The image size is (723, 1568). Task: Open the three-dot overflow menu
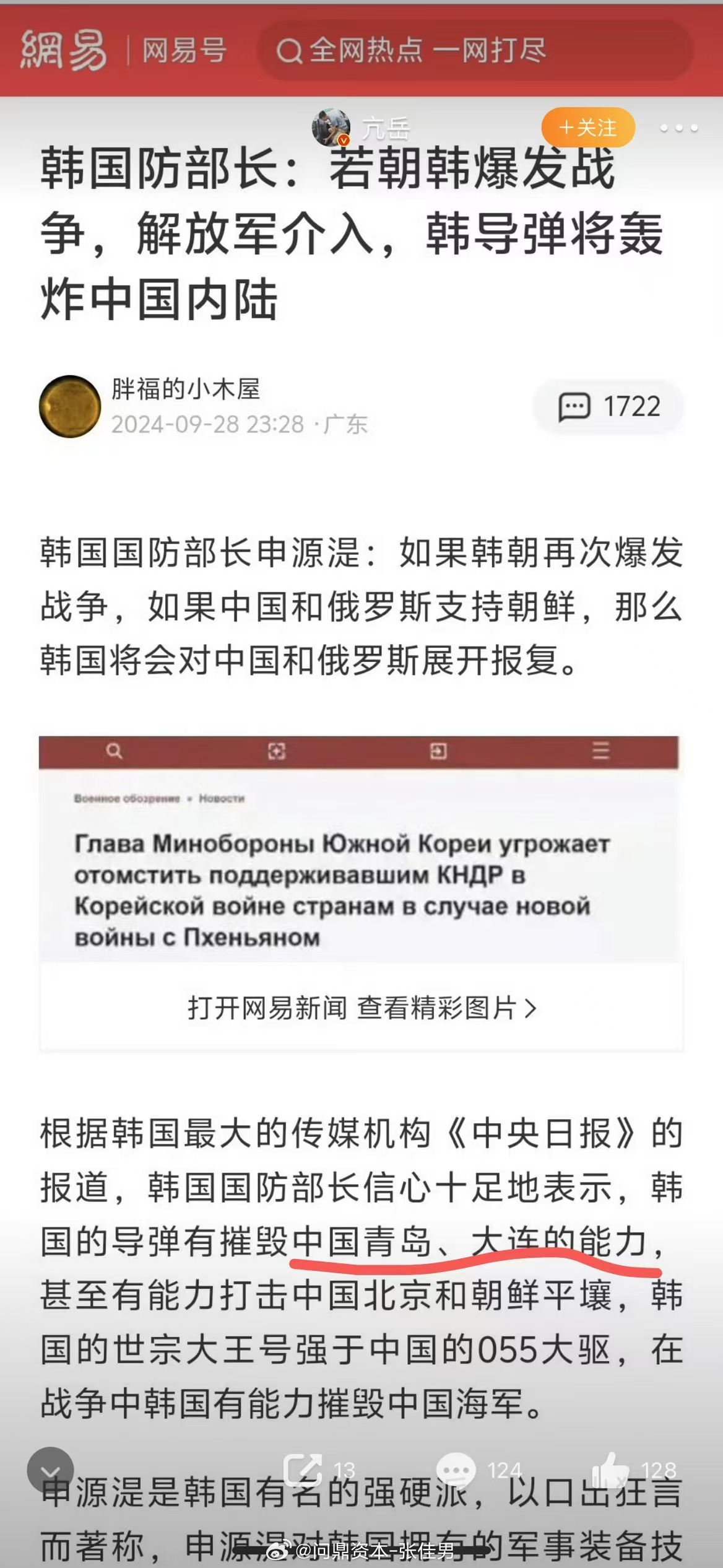pos(678,128)
